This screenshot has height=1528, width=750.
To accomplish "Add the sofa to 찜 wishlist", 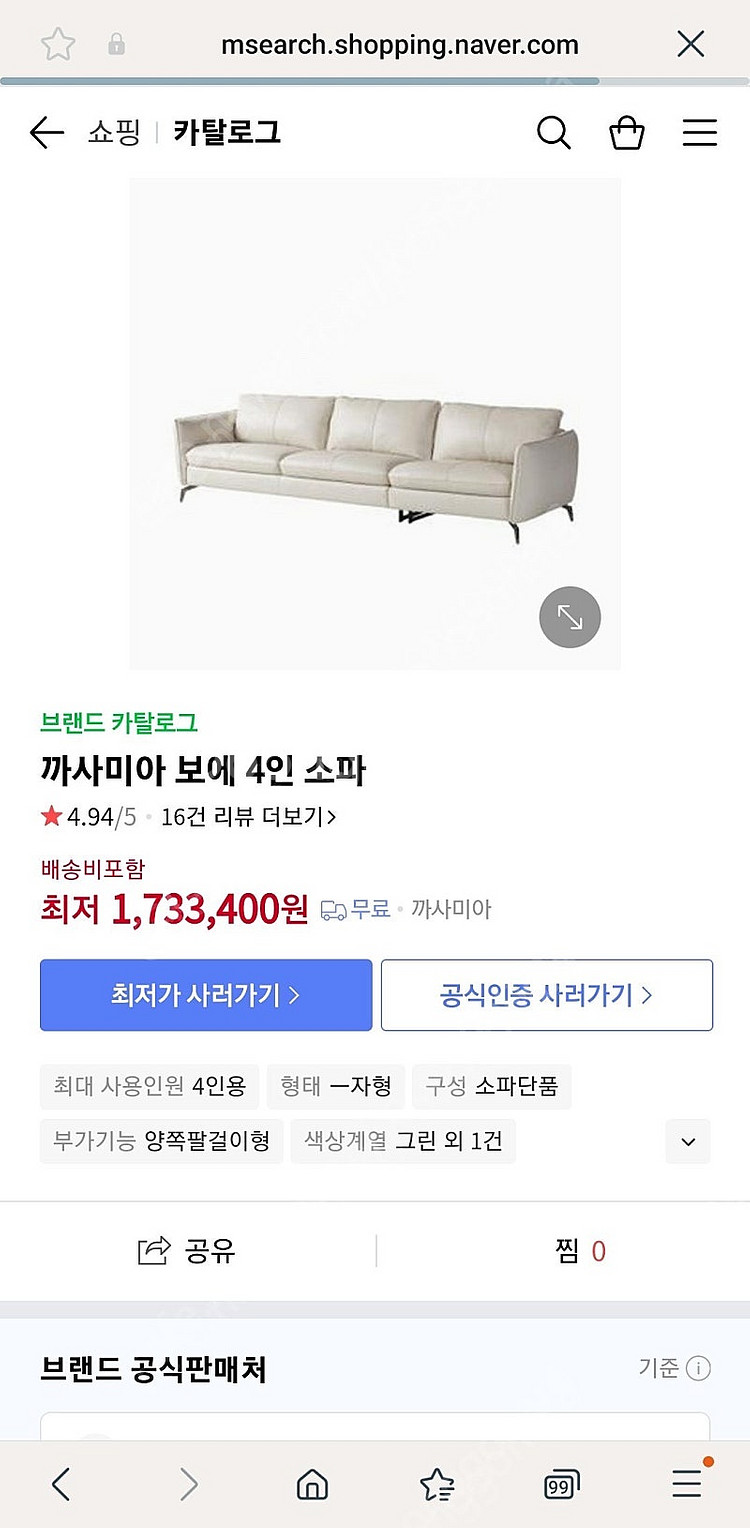I will [580, 1251].
